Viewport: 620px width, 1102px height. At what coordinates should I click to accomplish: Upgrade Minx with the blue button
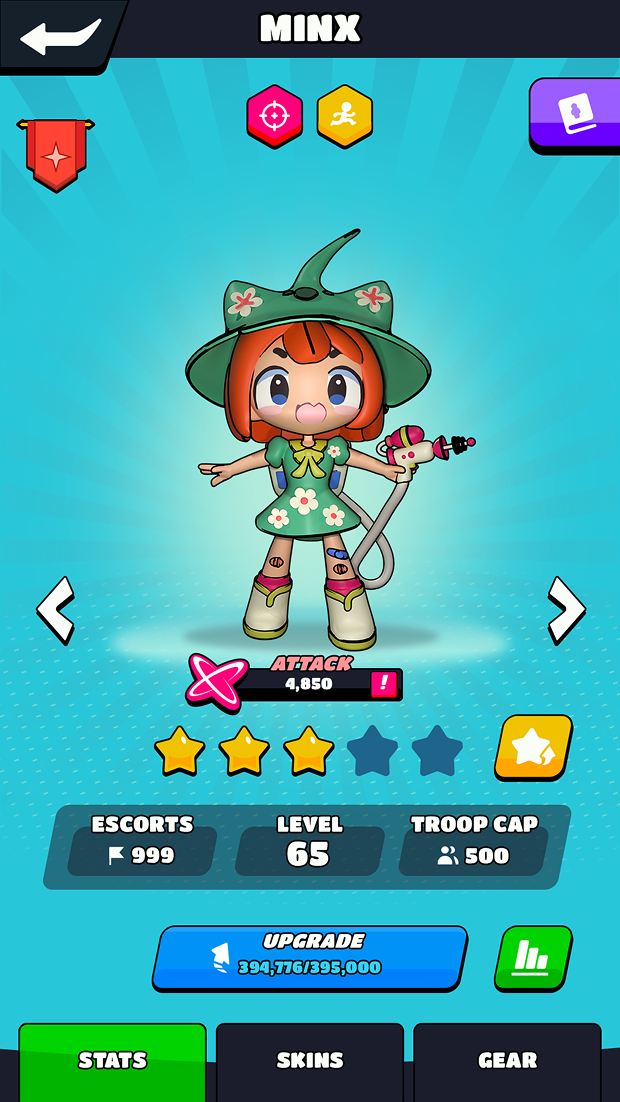pyautogui.click(x=310, y=958)
